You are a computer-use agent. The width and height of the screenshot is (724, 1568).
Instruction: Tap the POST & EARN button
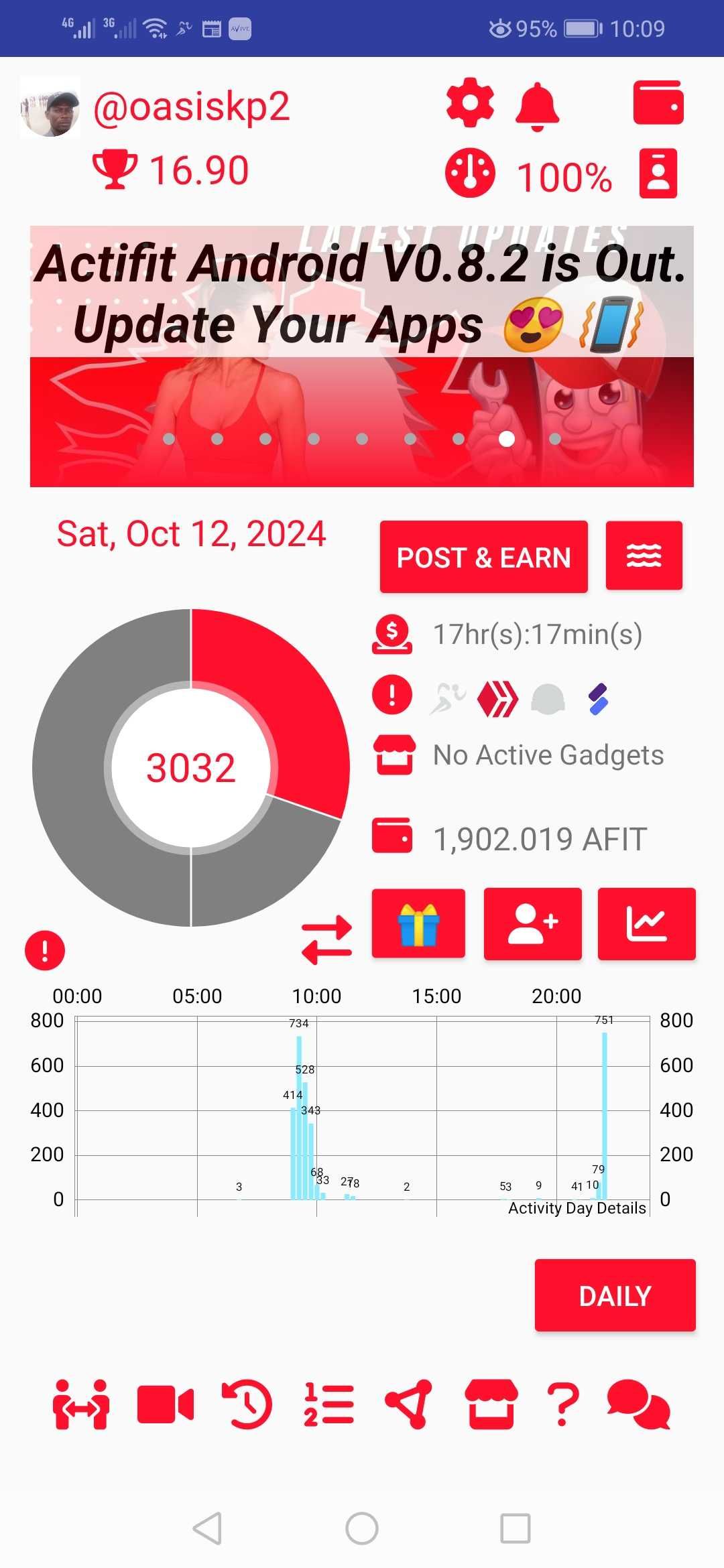coord(483,557)
